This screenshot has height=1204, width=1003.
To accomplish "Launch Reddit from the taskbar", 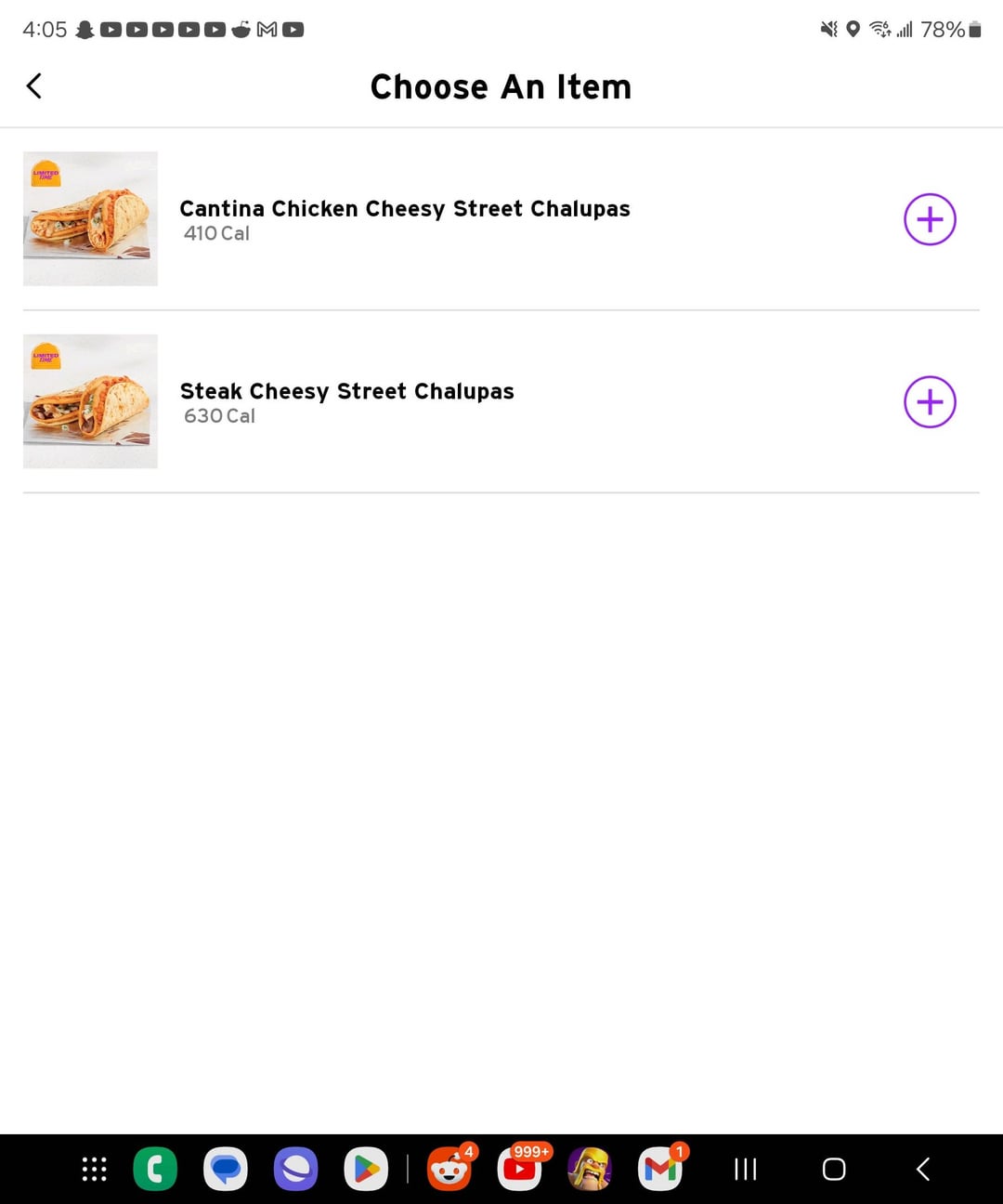I will (x=449, y=1169).
